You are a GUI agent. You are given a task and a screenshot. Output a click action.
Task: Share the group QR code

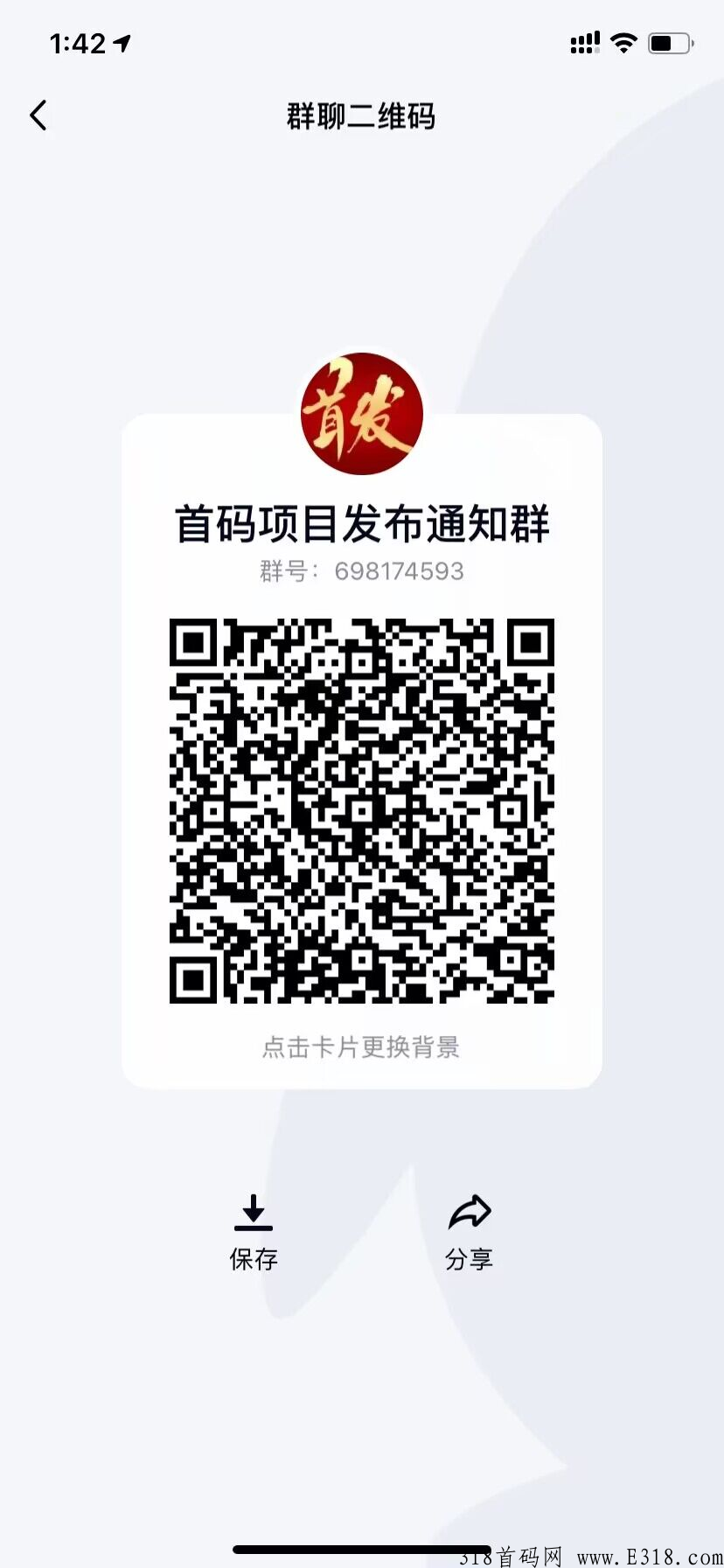470,1230
